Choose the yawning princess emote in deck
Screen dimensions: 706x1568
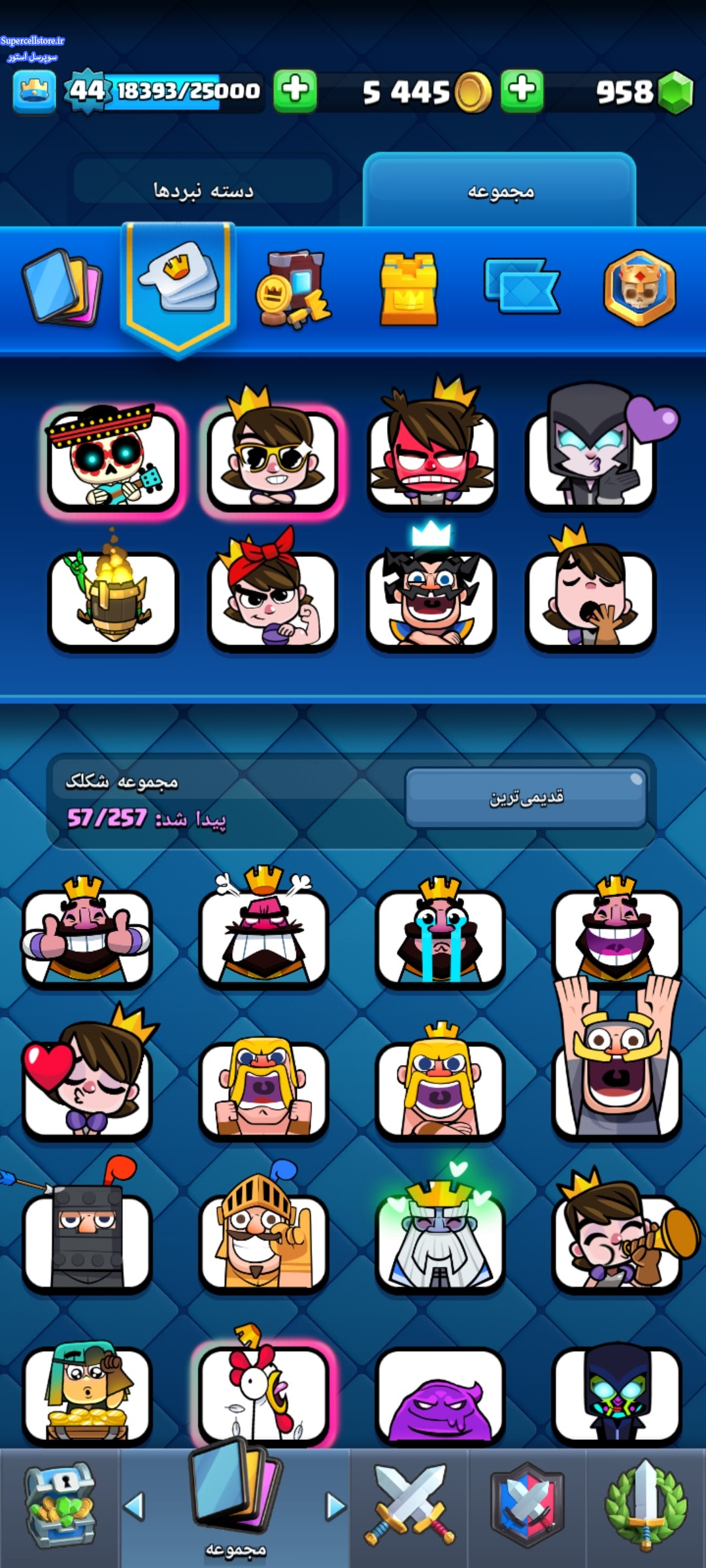[590, 593]
